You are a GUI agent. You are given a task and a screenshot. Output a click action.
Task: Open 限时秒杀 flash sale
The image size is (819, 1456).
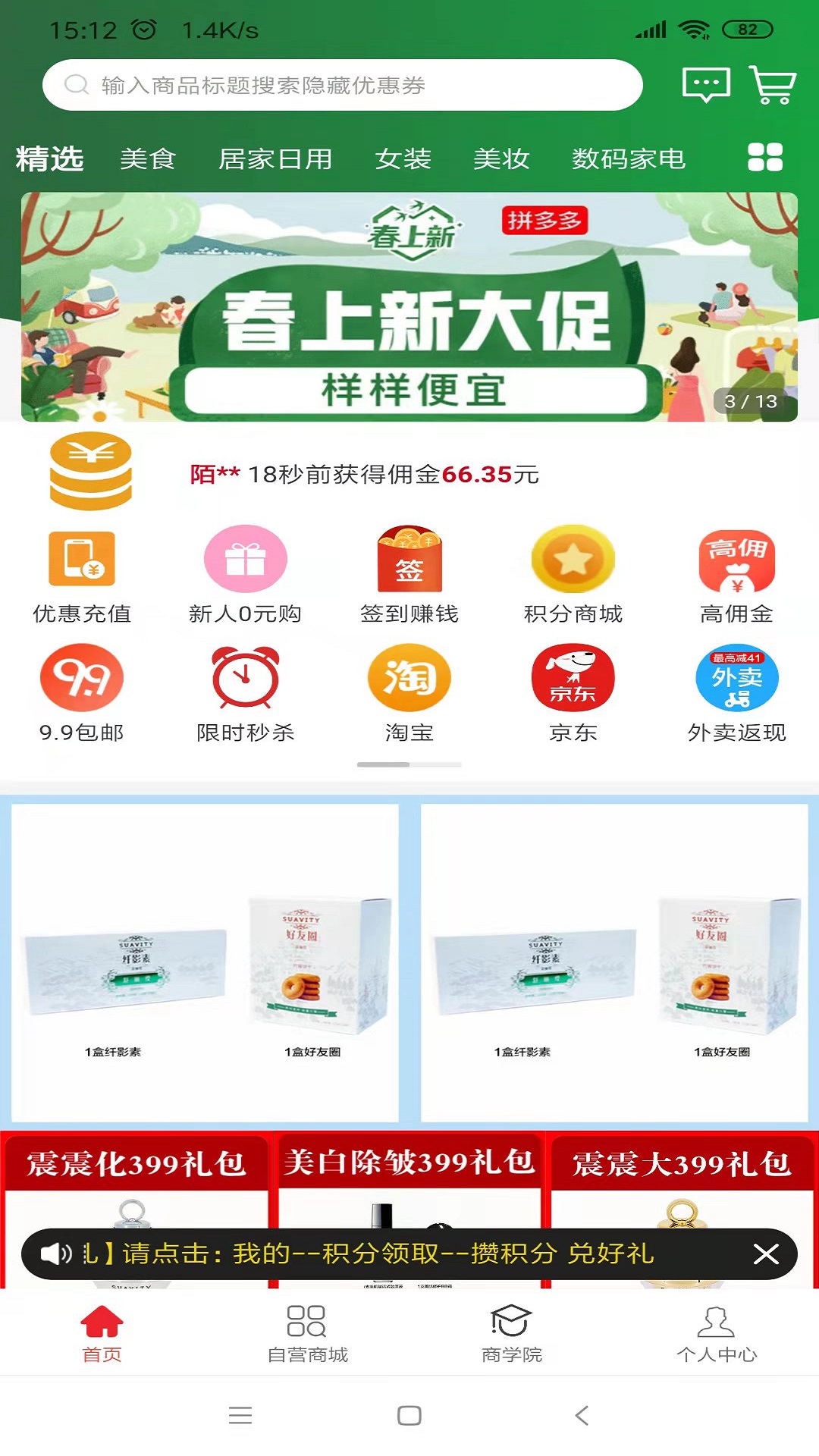(x=245, y=694)
